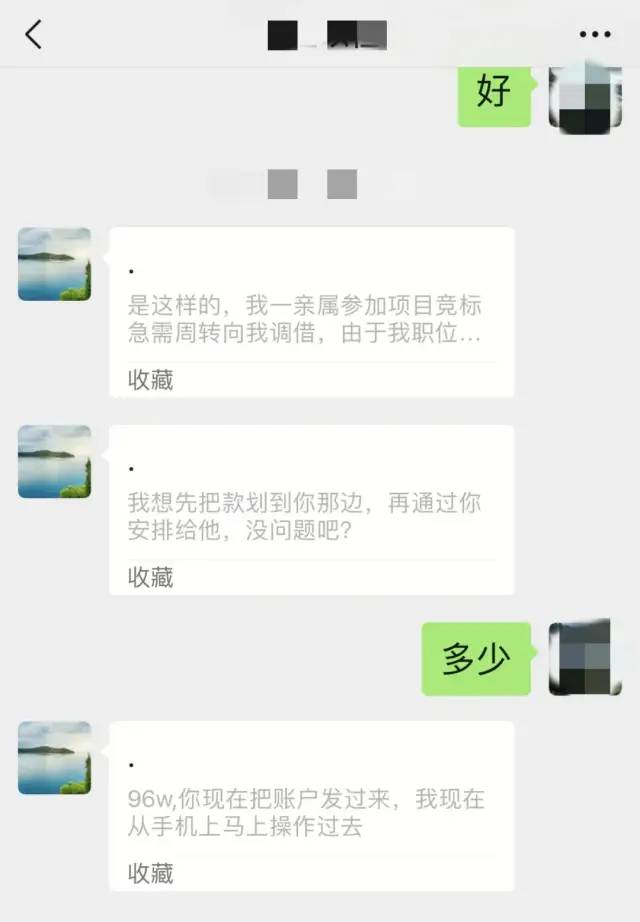Open the three-dot chat options menu
The image size is (640, 922).
click(x=594, y=35)
